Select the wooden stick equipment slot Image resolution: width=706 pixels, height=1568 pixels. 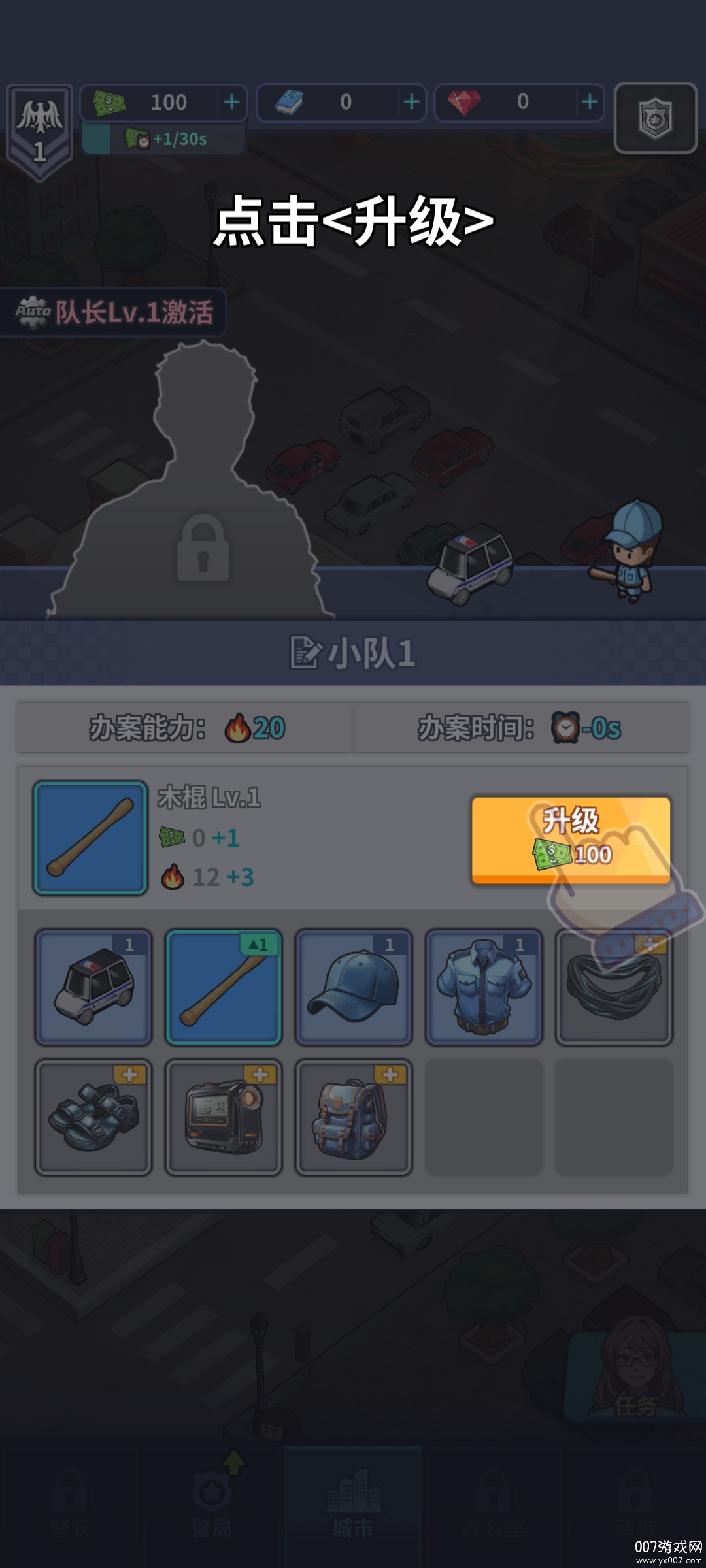(224, 987)
